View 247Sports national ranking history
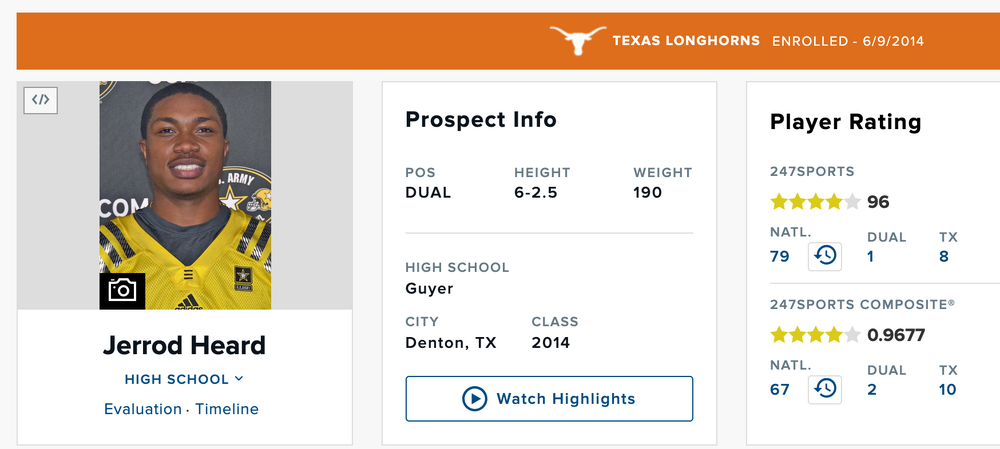The width and height of the screenshot is (1000, 449). 825,256
